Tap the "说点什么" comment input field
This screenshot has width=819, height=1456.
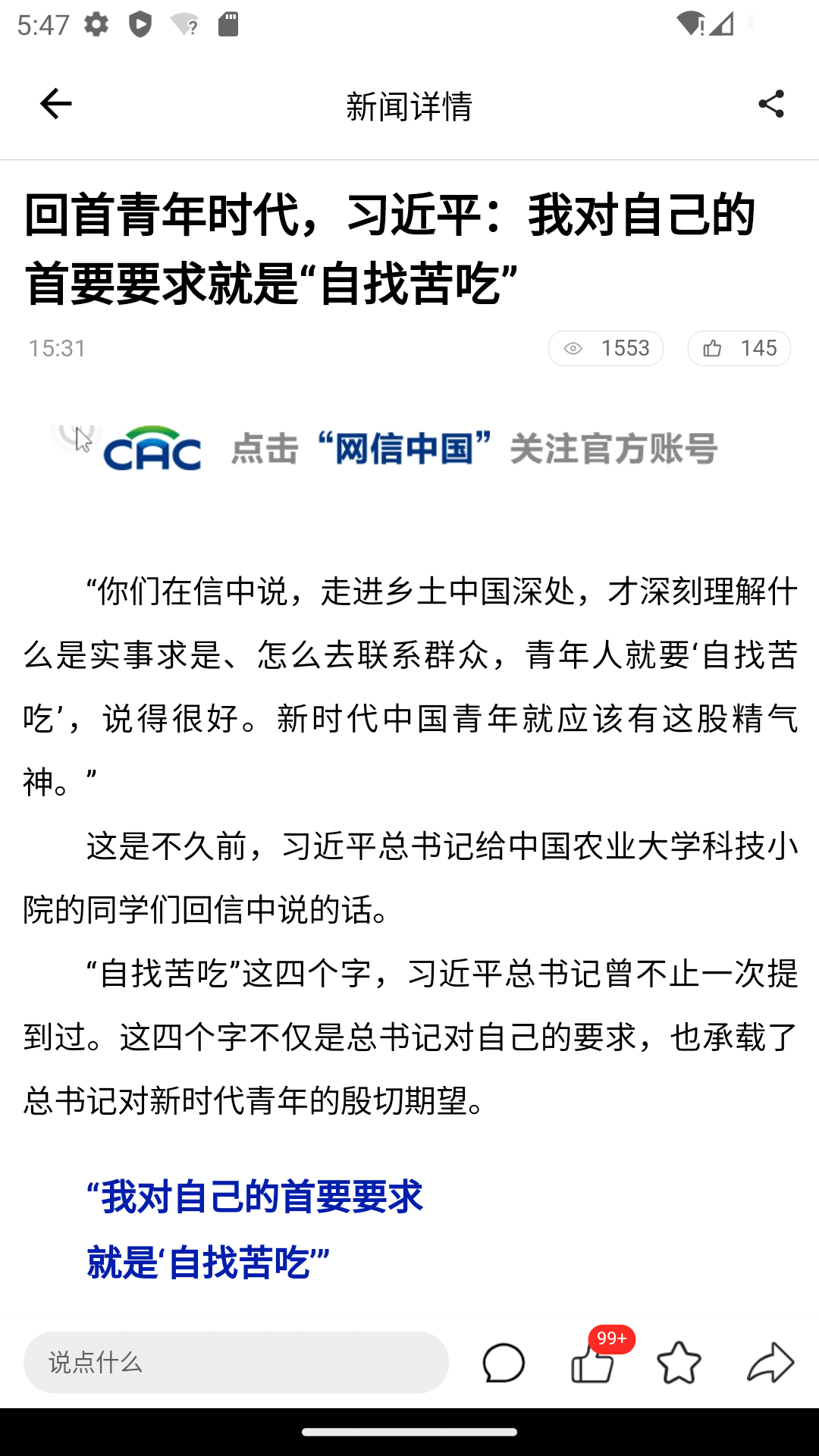[236, 1362]
